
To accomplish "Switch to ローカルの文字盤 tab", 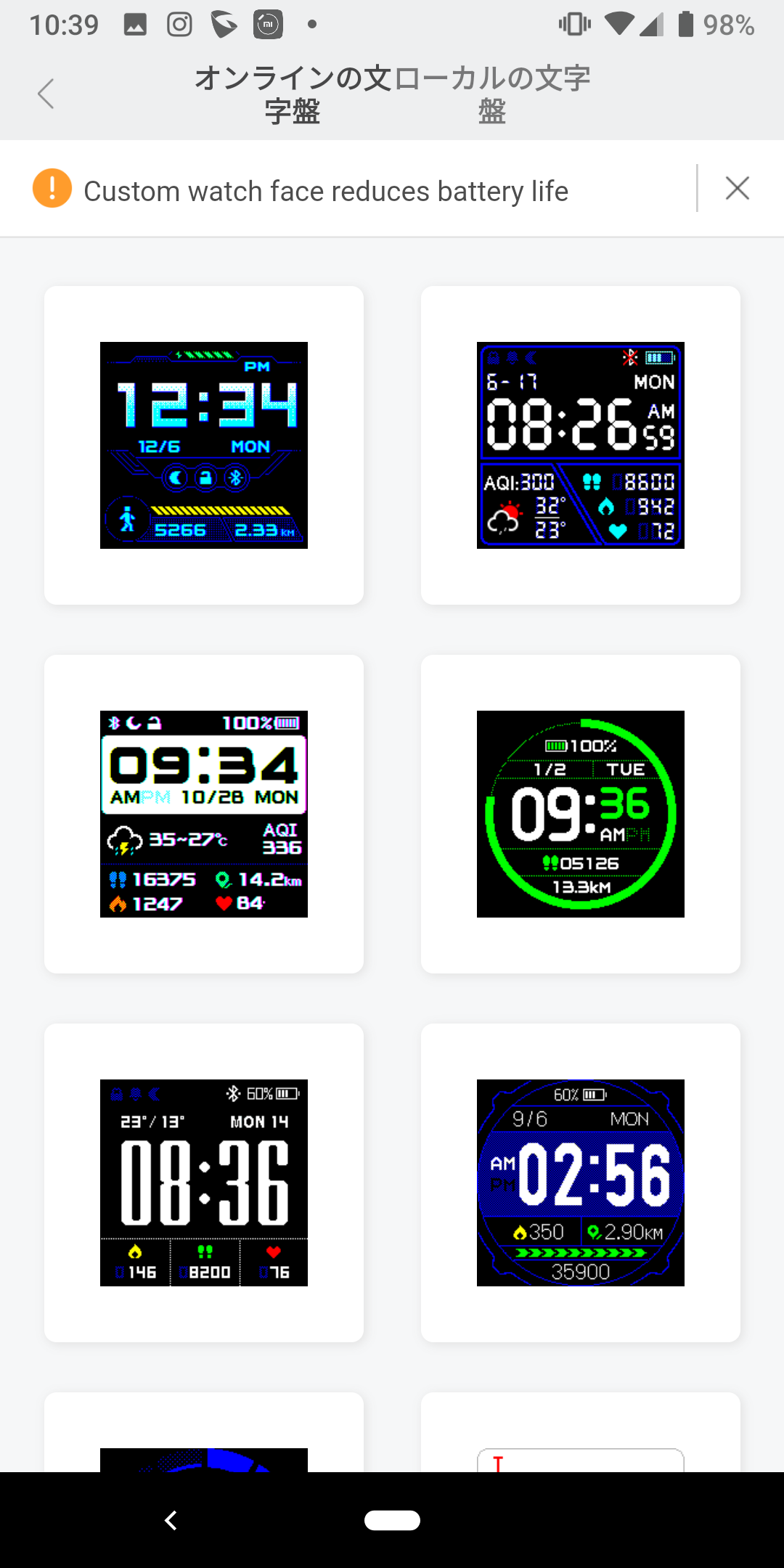I will 492,94.
